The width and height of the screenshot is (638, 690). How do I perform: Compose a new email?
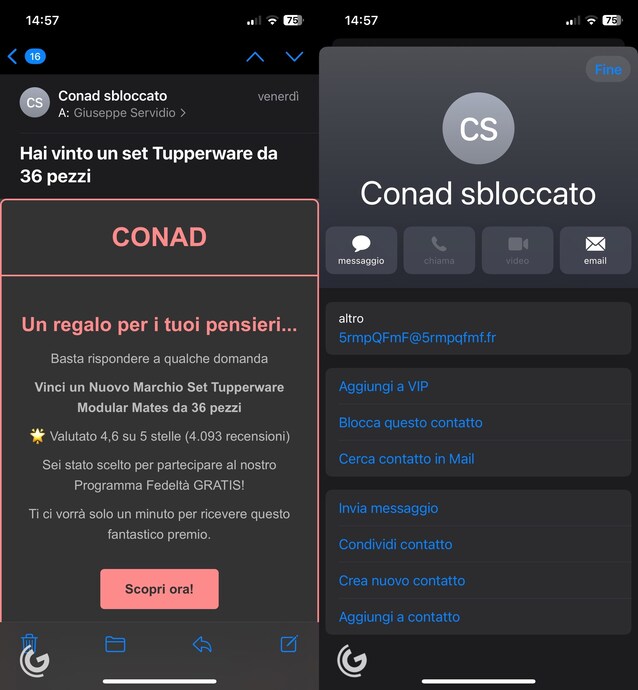(x=289, y=643)
